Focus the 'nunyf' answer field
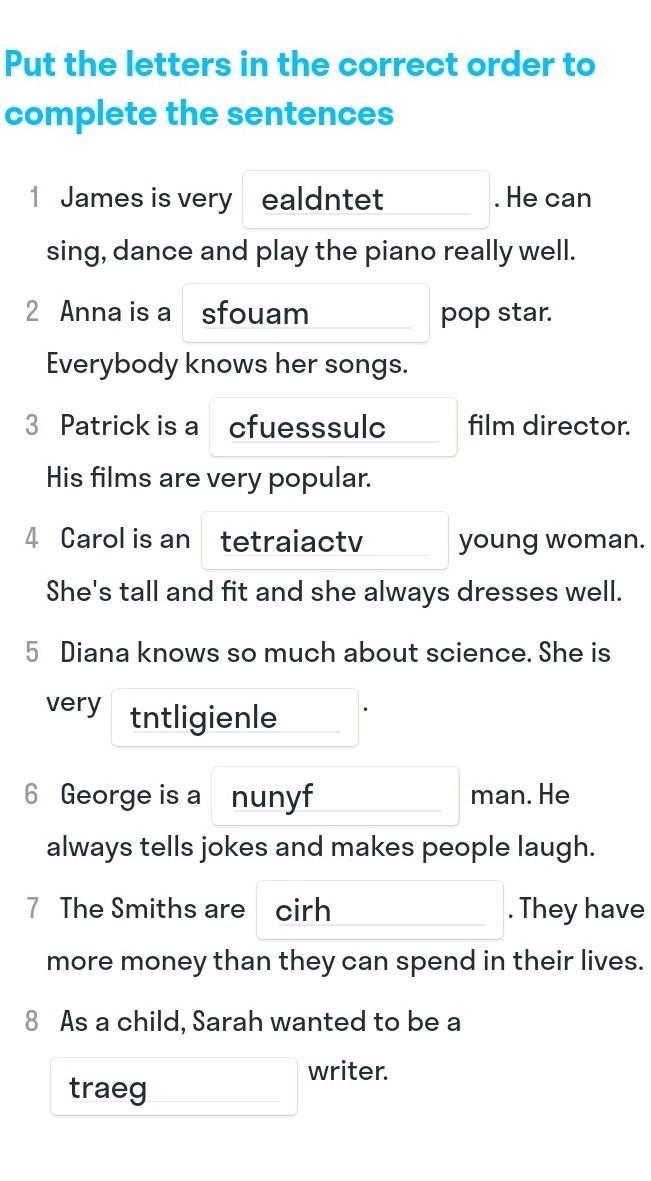The height and width of the screenshot is (1181, 651). [335, 797]
